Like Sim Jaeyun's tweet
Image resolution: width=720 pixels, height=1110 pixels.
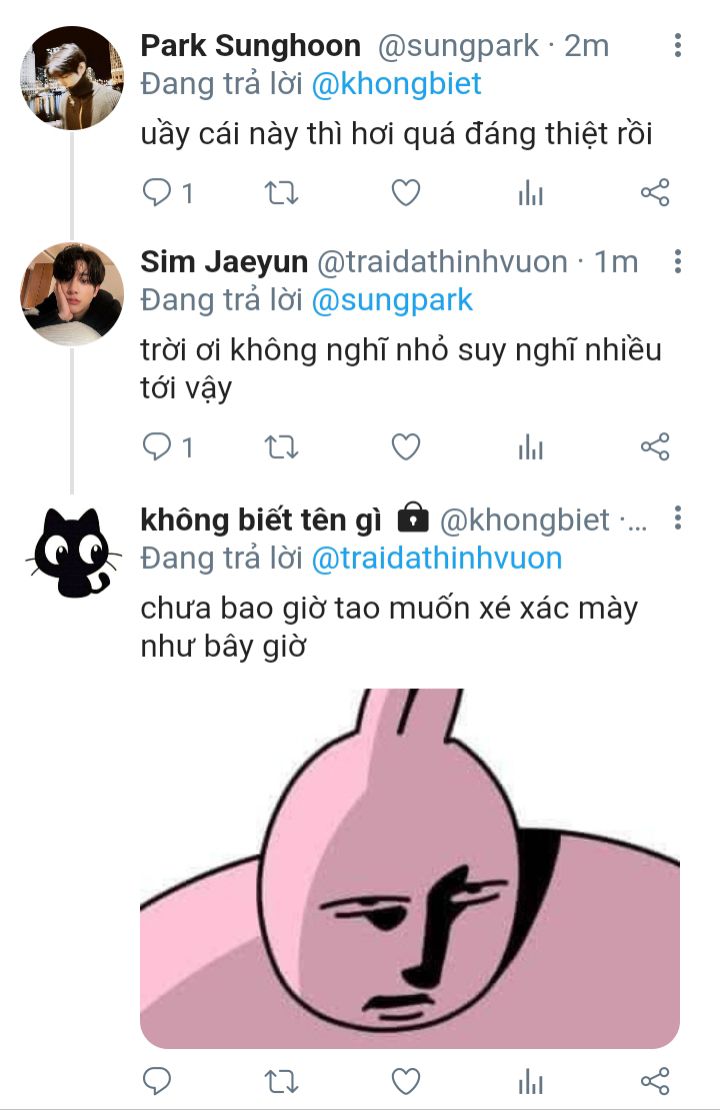pyautogui.click(x=406, y=447)
